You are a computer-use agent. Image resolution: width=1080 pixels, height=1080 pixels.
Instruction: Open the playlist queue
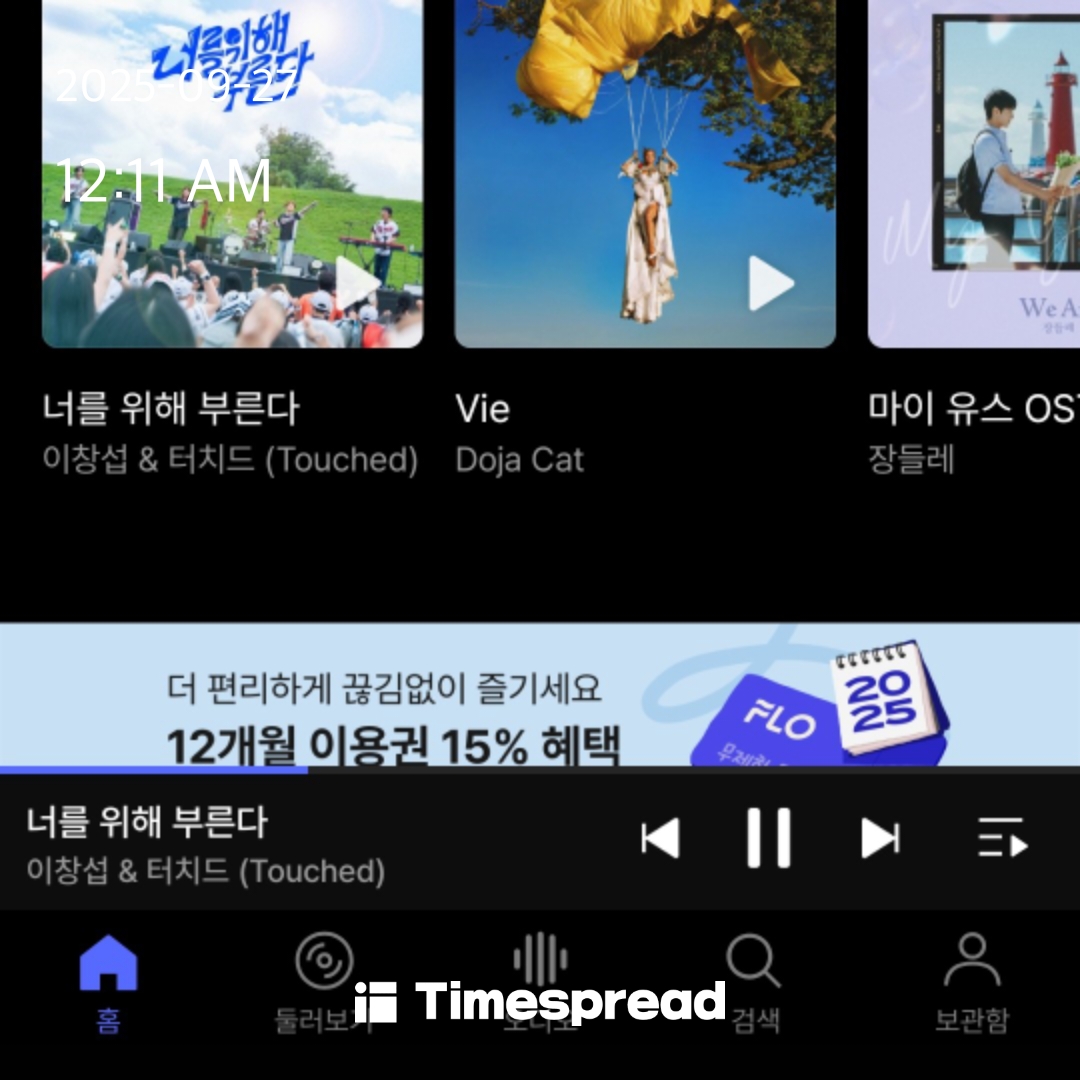point(1002,838)
